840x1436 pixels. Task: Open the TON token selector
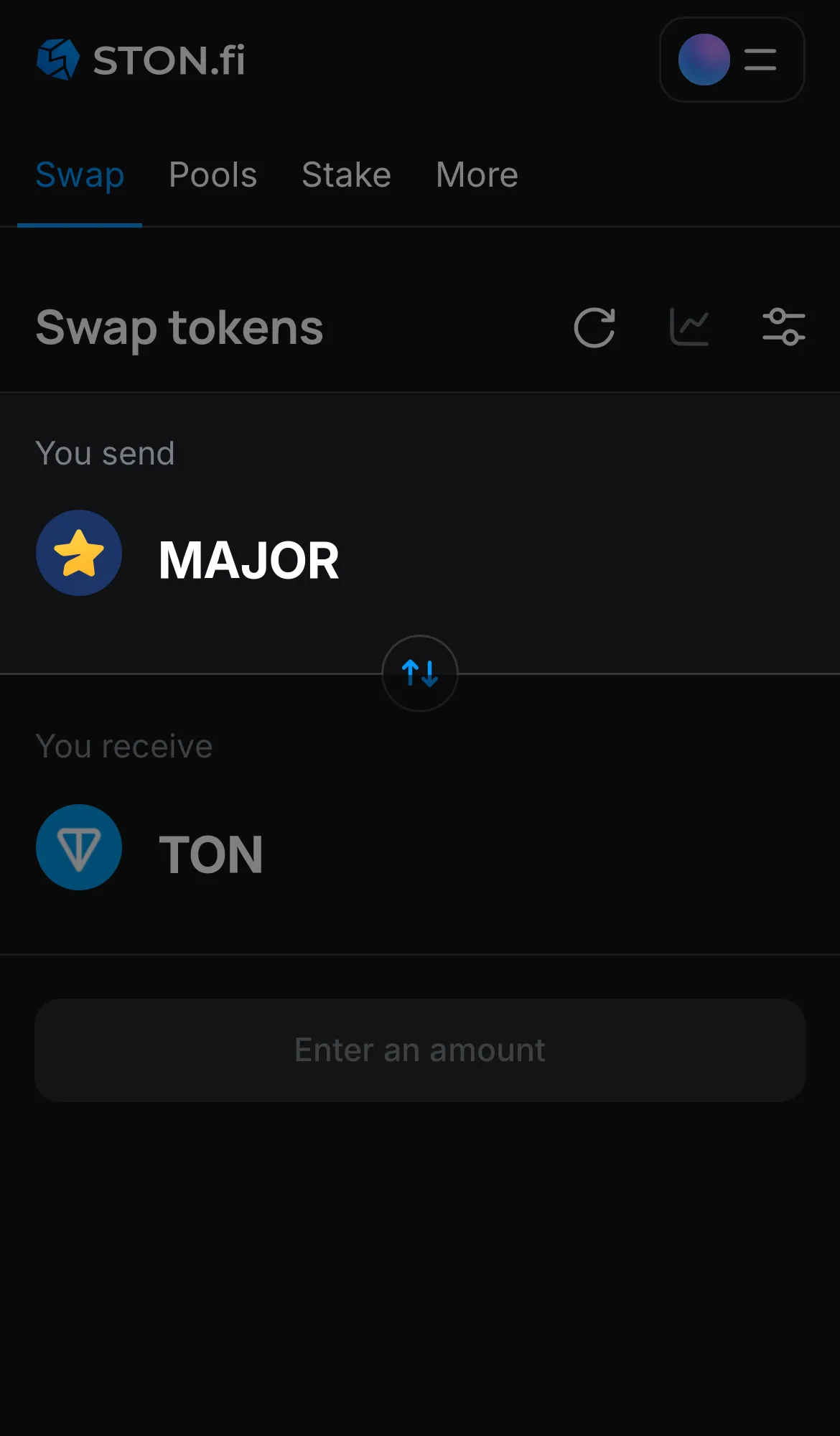[x=210, y=854]
